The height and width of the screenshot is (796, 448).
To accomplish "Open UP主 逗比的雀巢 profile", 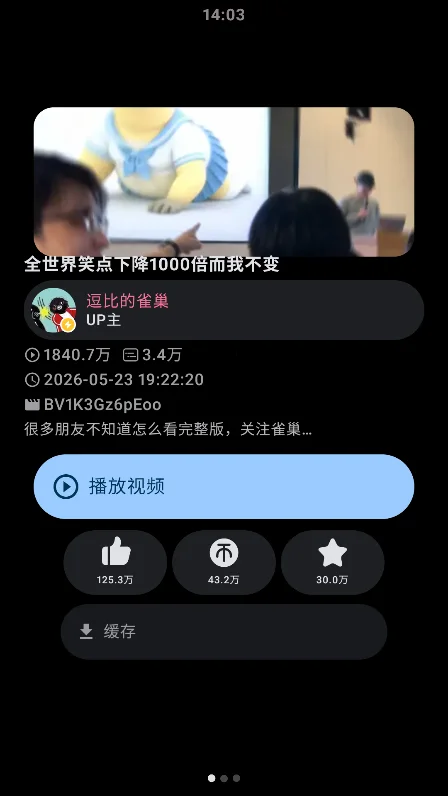I will (224, 310).
